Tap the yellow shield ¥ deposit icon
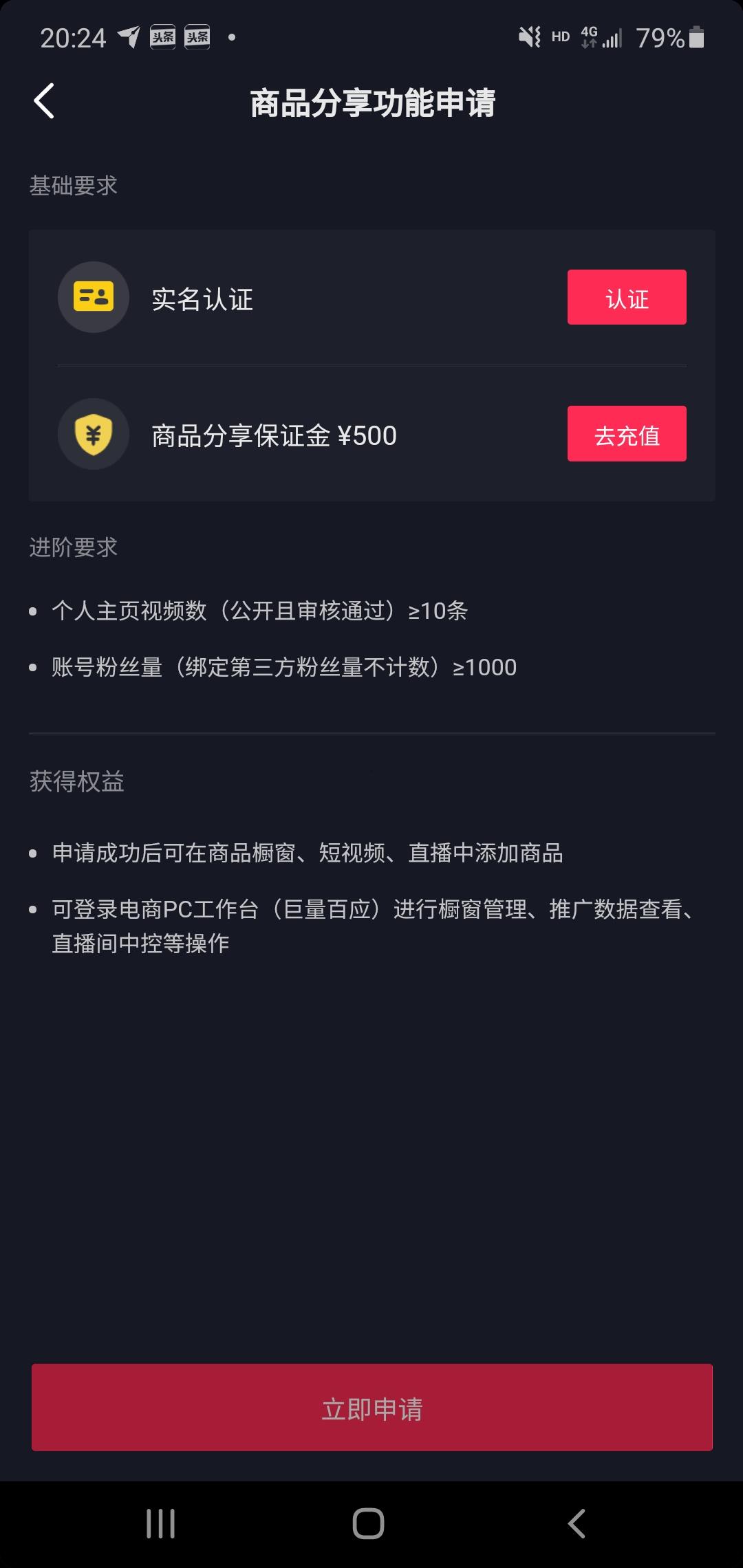Screen dimensions: 743x1568 point(93,433)
